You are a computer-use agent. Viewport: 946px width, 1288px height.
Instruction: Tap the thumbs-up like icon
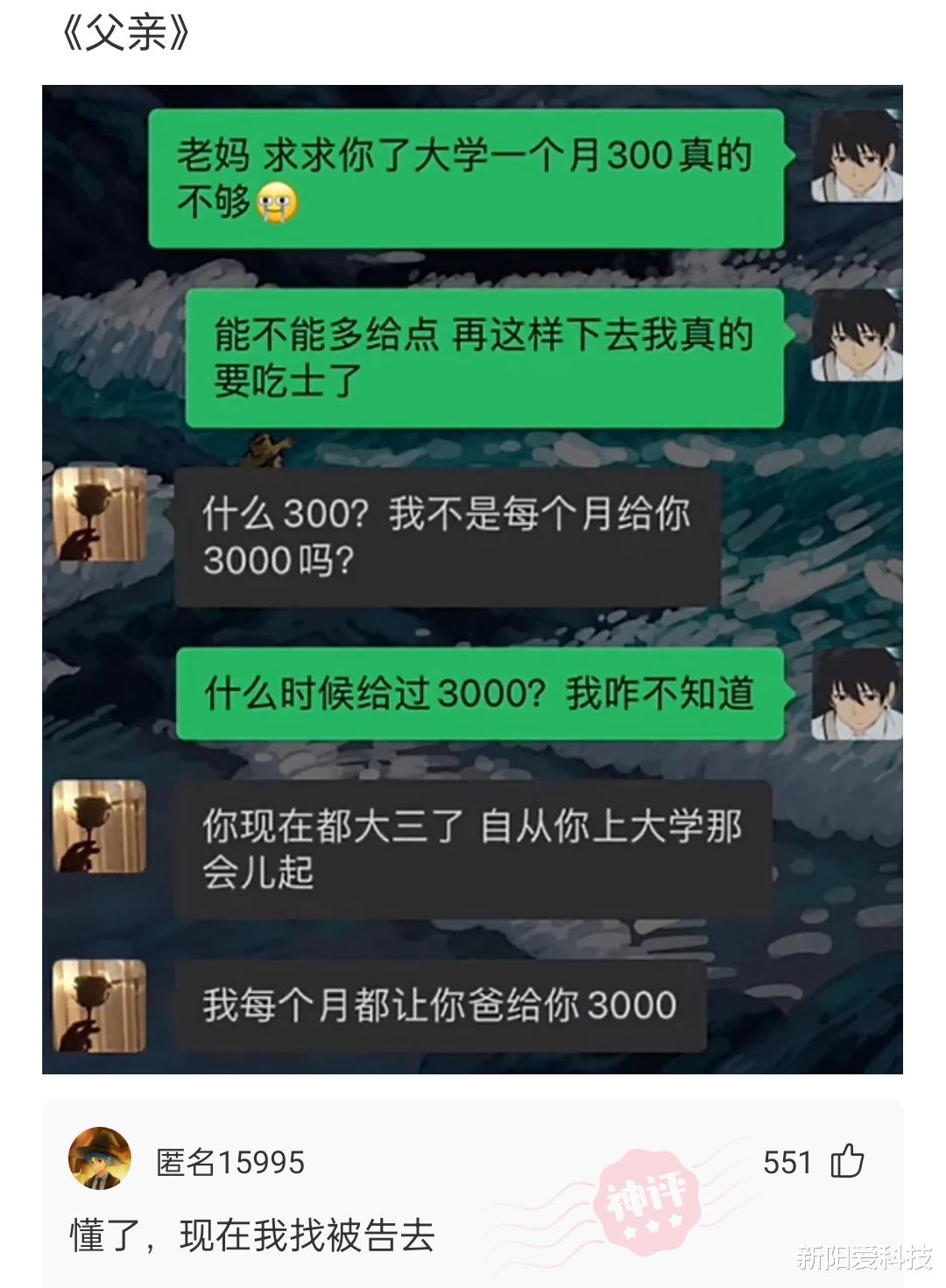point(849,1163)
